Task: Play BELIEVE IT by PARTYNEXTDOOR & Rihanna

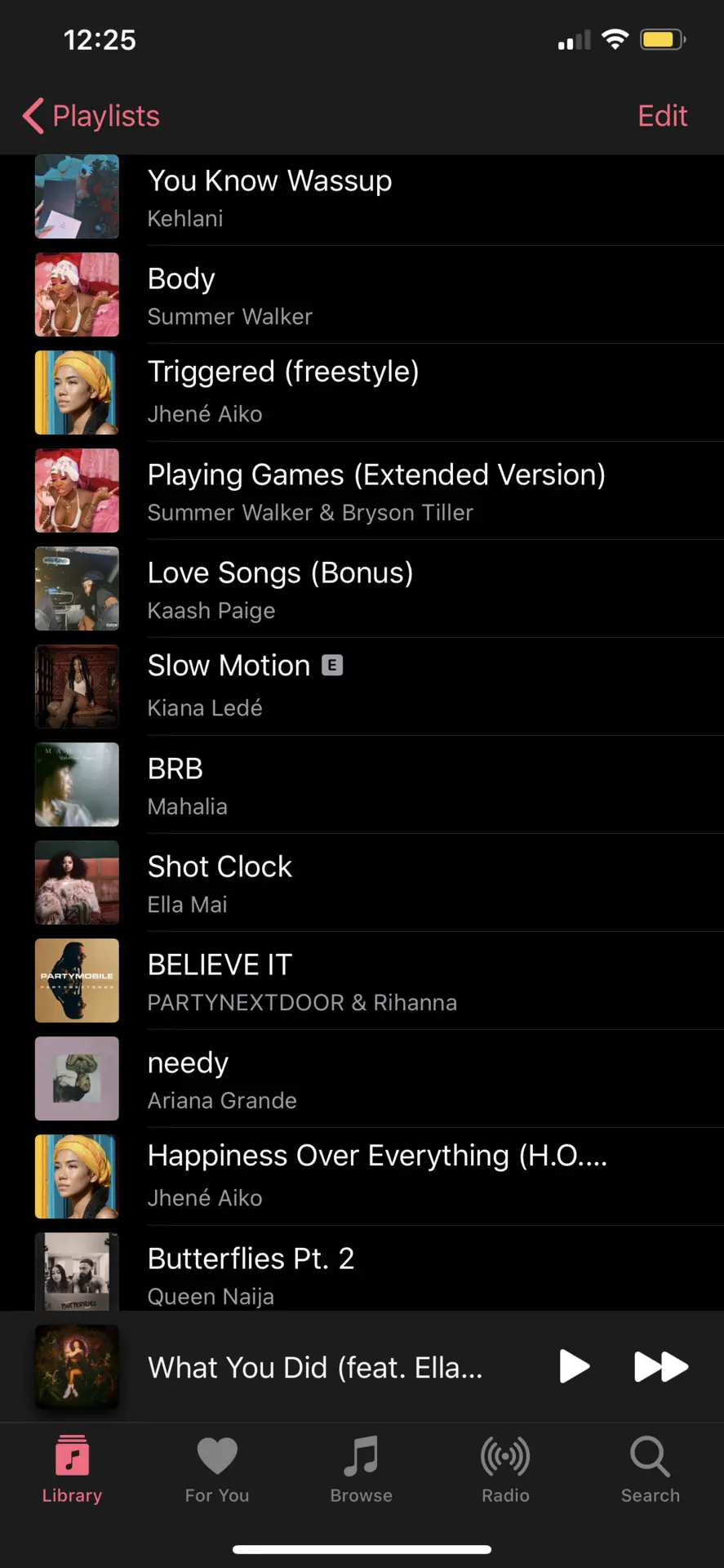Action: (x=362, y=981)
